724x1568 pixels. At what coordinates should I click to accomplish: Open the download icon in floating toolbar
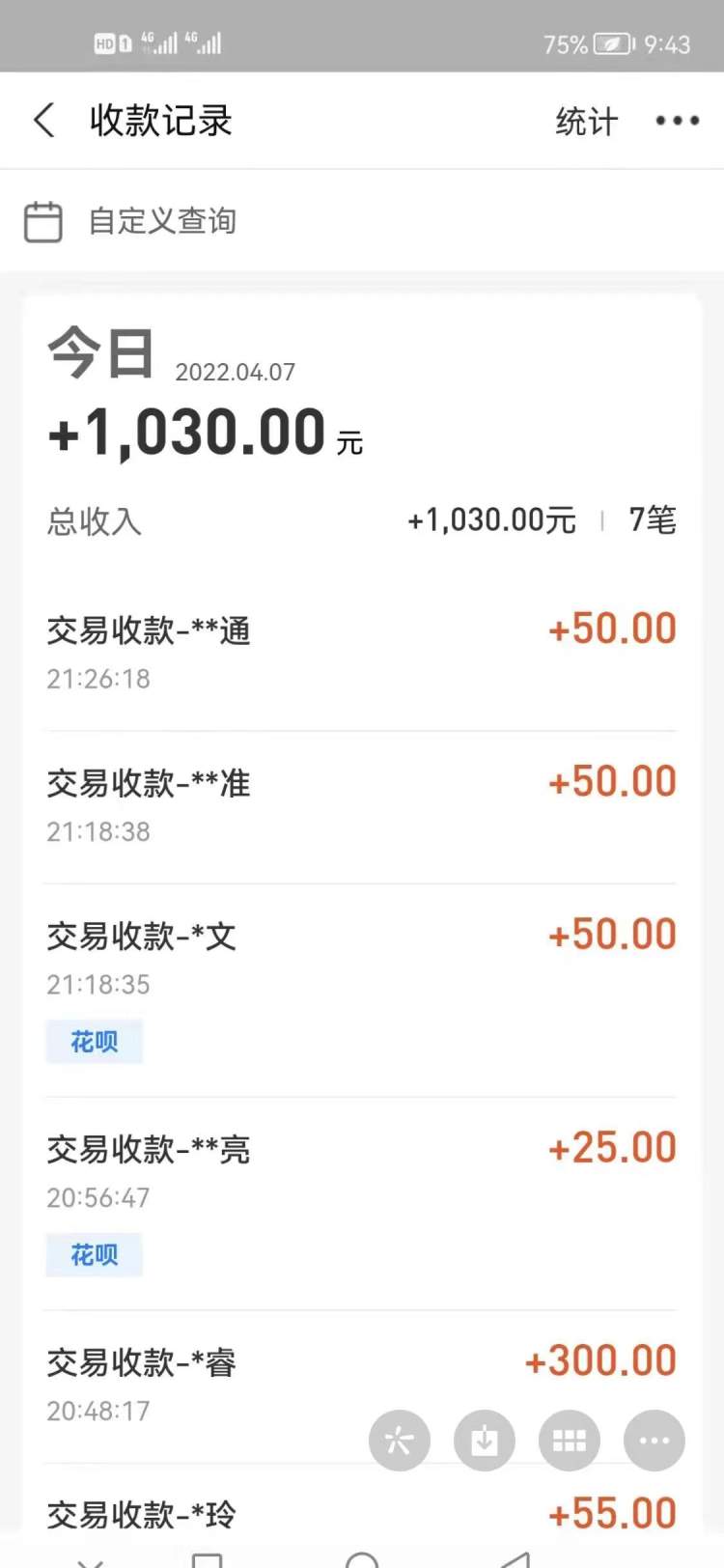pos(484,1440)
